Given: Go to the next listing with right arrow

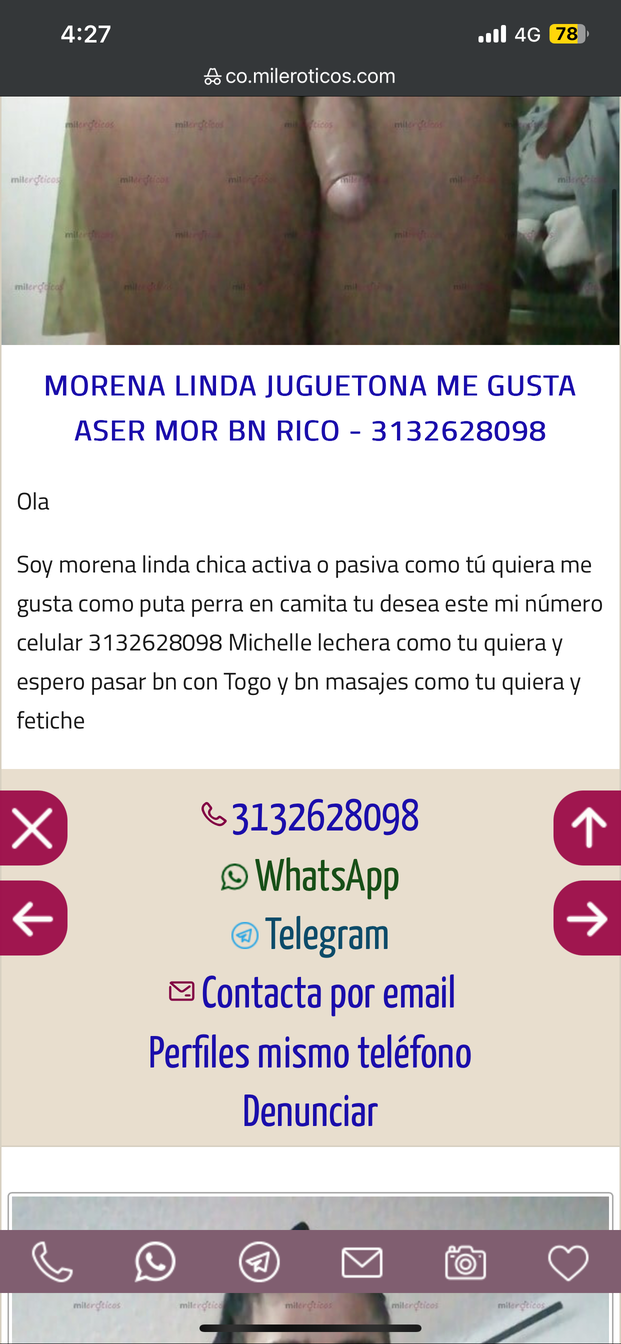Looking at the screenshot, I should [x=588, y=918].
